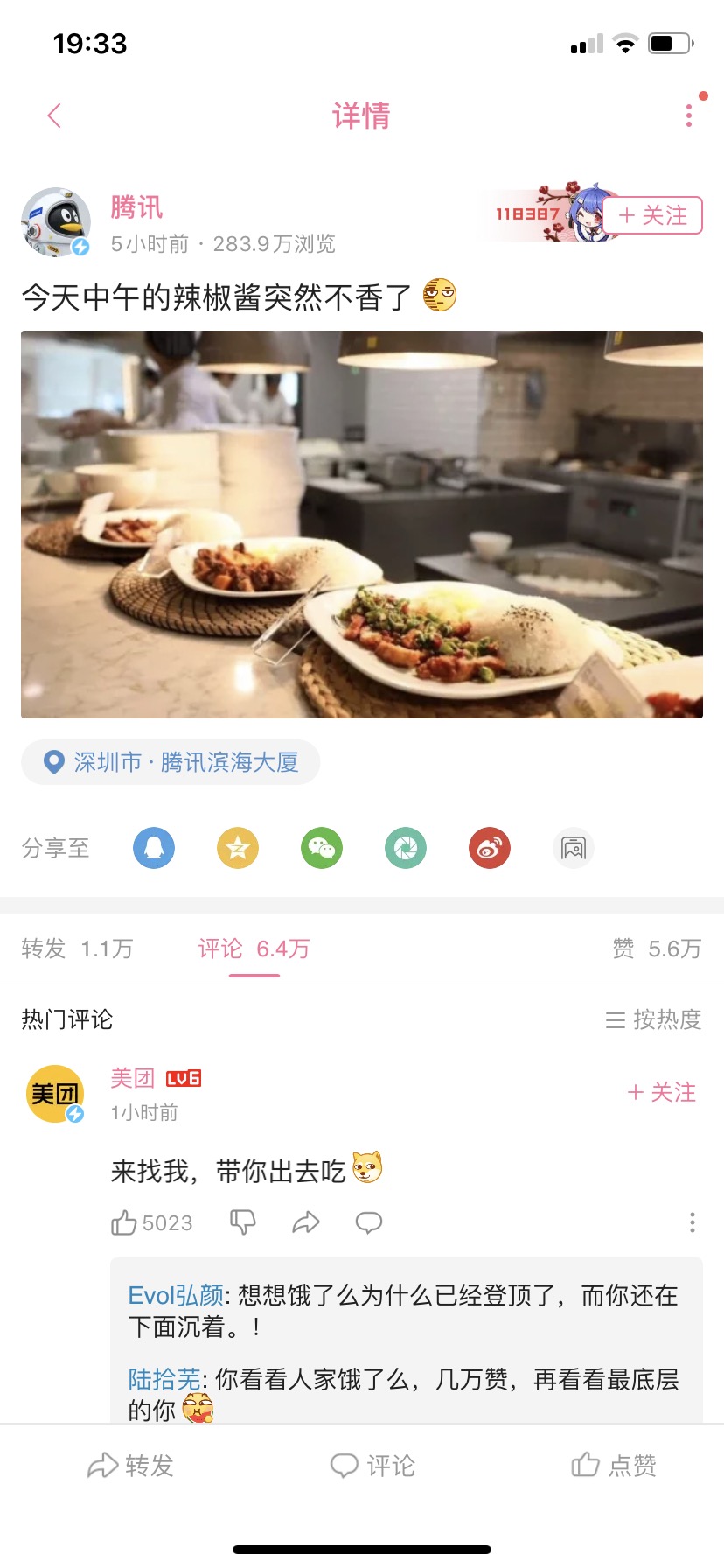Share the post to Weibo
724x1568 pixels.
[490, 848]
